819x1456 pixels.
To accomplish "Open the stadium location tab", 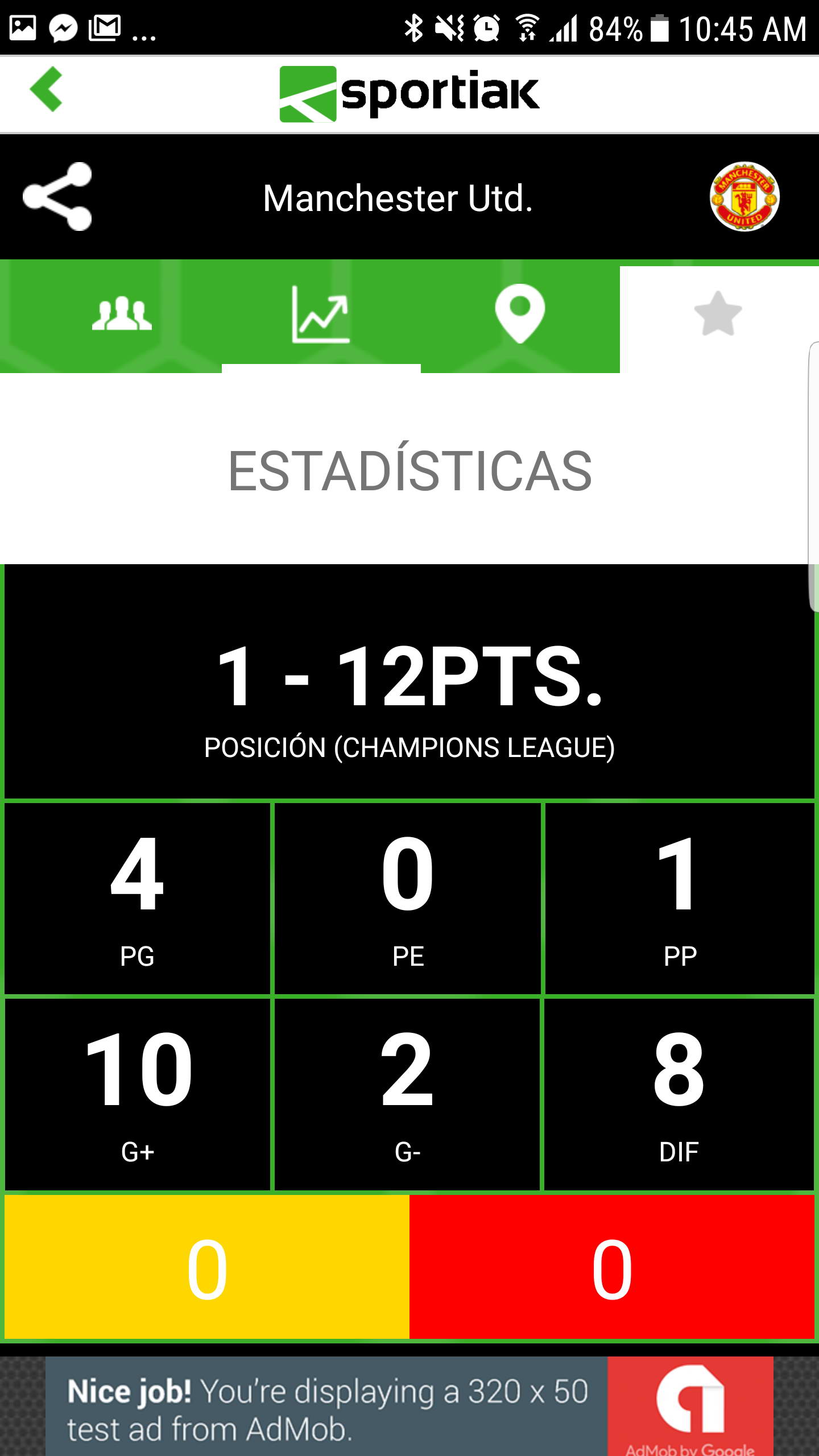I will point(520,315).
